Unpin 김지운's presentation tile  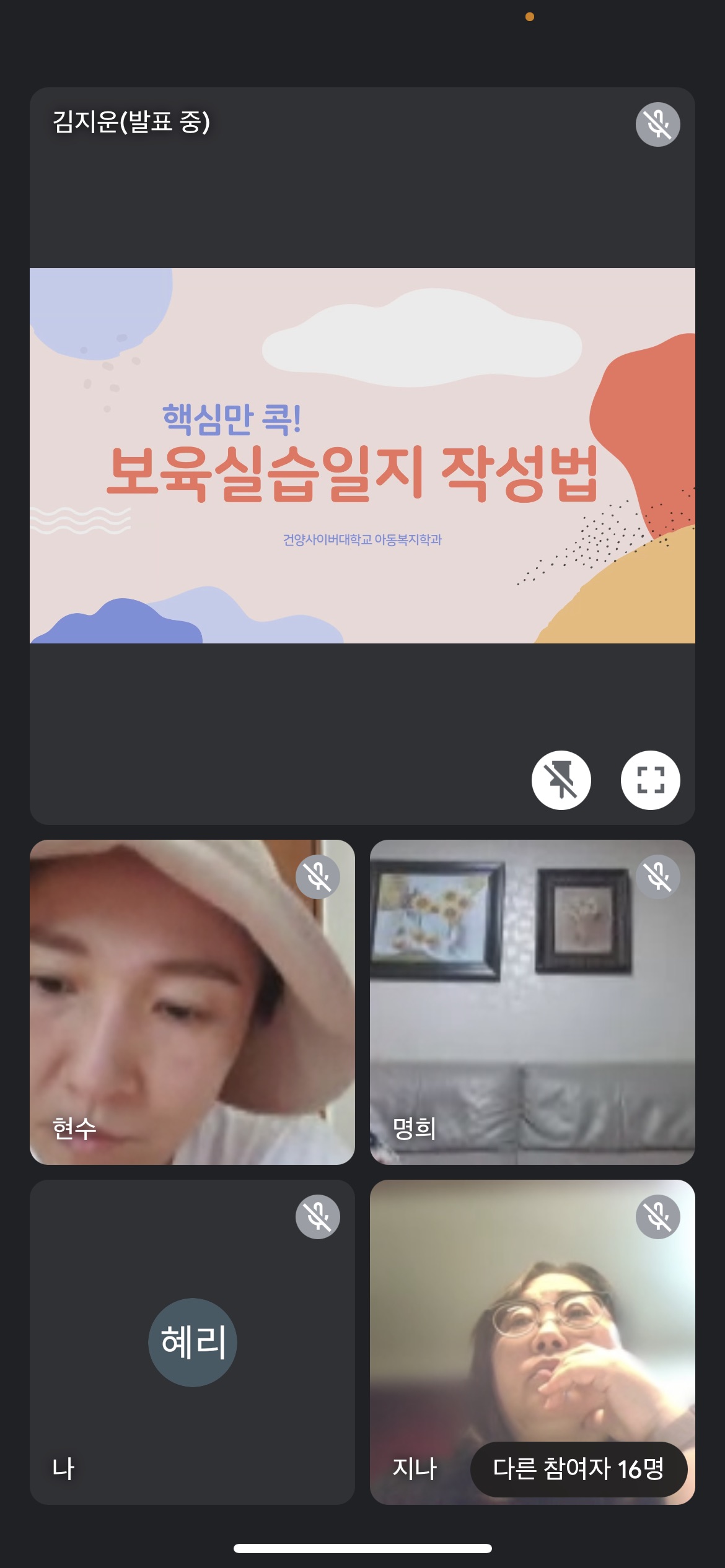coord(561,780)
